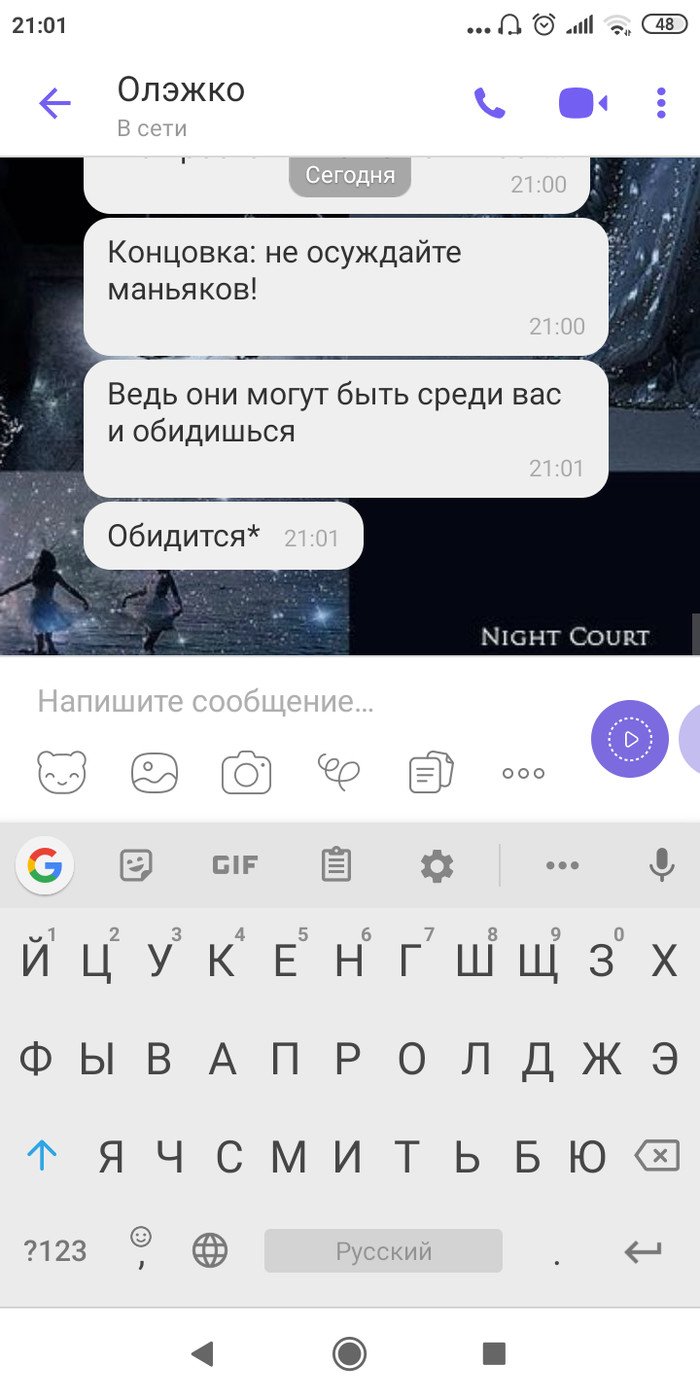Open the sticker bear icon
This screenshot has height=1400, width=700.
click(62, 772)
